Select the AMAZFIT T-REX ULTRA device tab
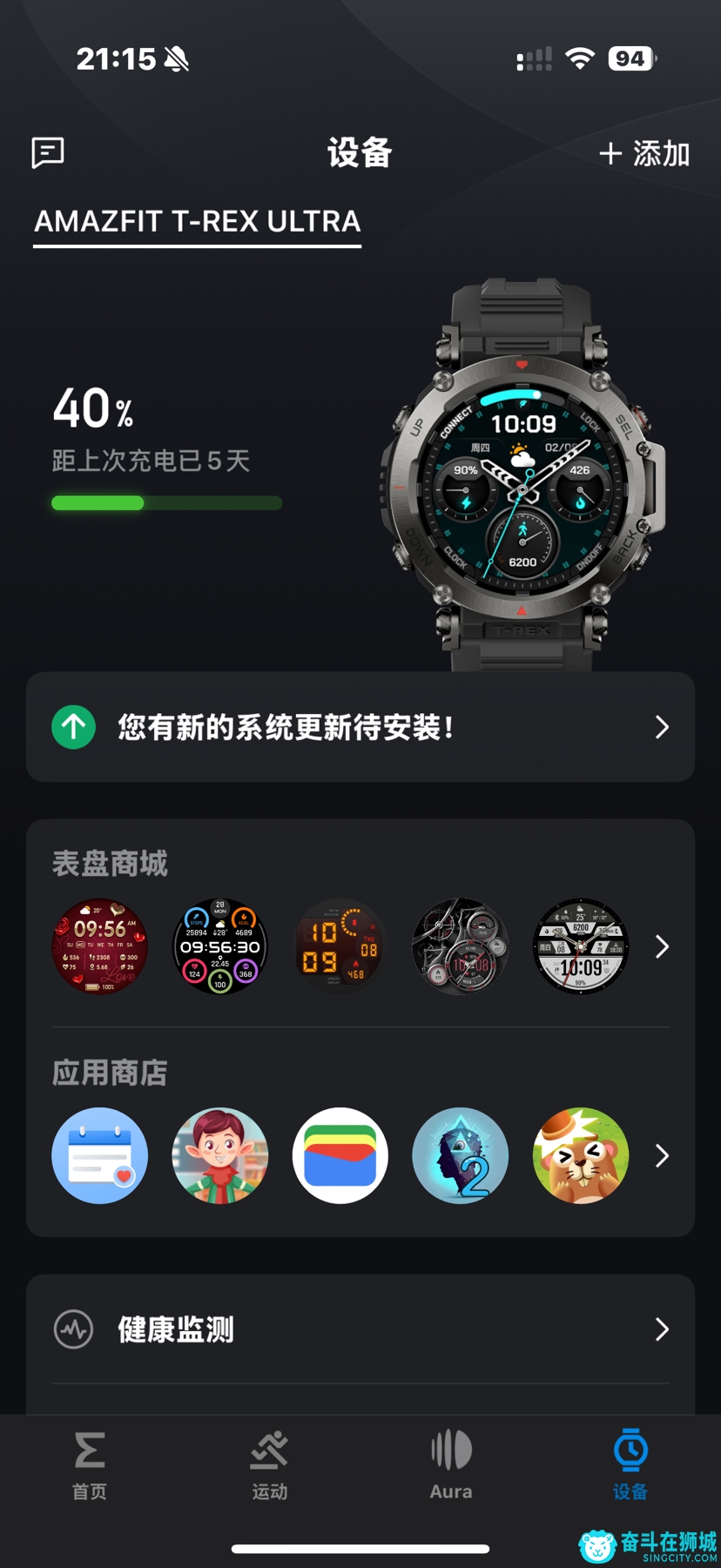The height and width of the screenshot is (1568, 721). 198,222
